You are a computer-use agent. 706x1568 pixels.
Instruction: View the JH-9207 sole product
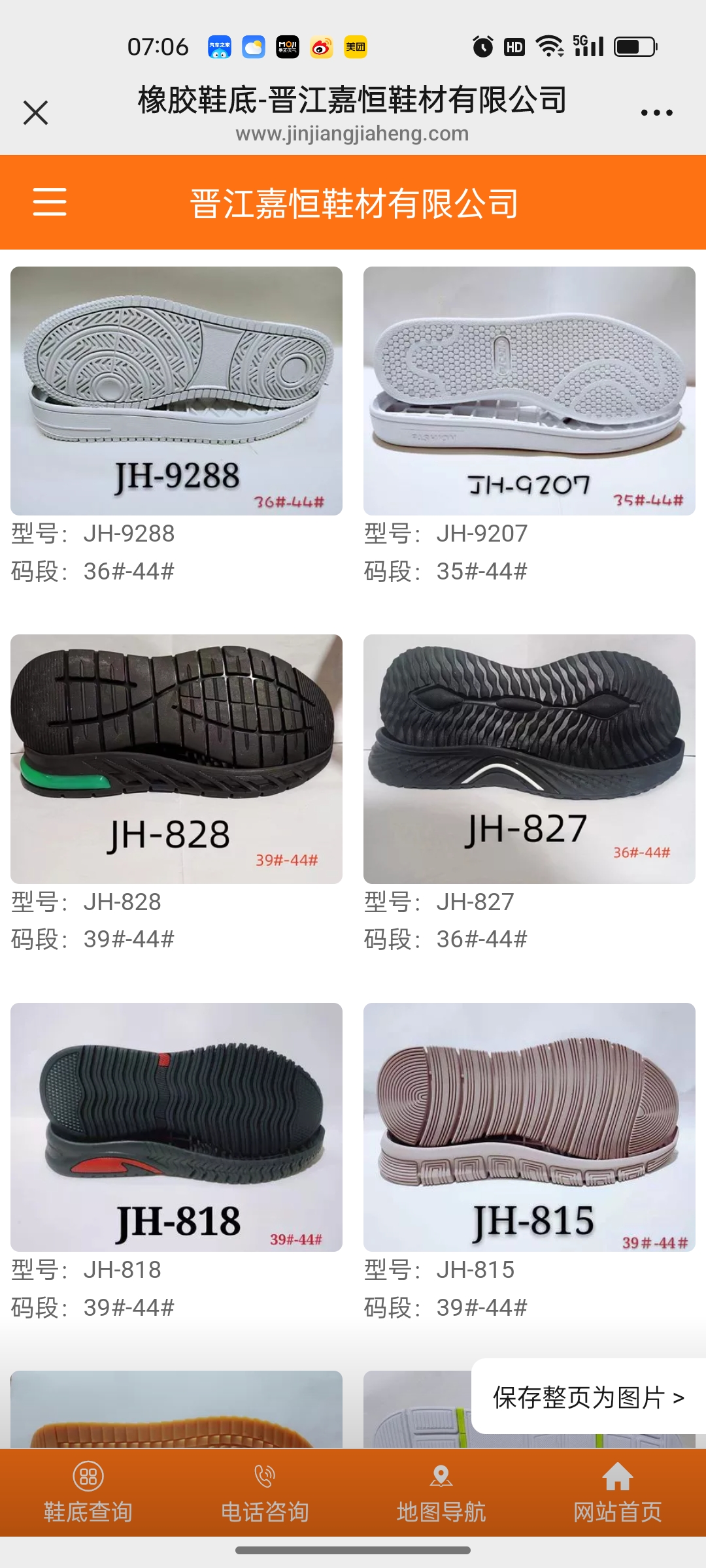(x=529, y=391)
